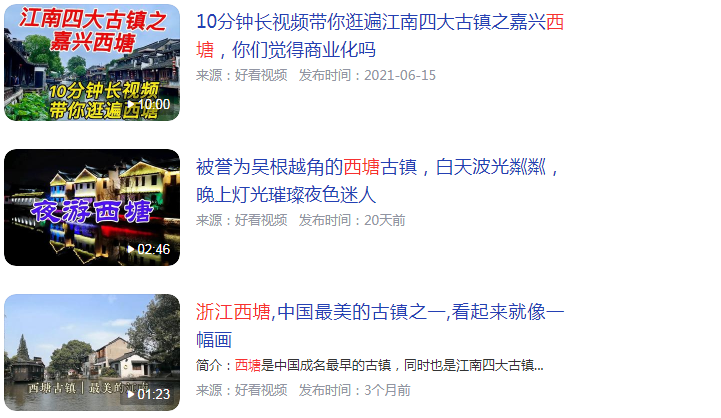The width and height of the screenshot is (721, 418).
Task: Play the 01:23 西塘古镇 video thumbnail
Action: pos(92,351)
